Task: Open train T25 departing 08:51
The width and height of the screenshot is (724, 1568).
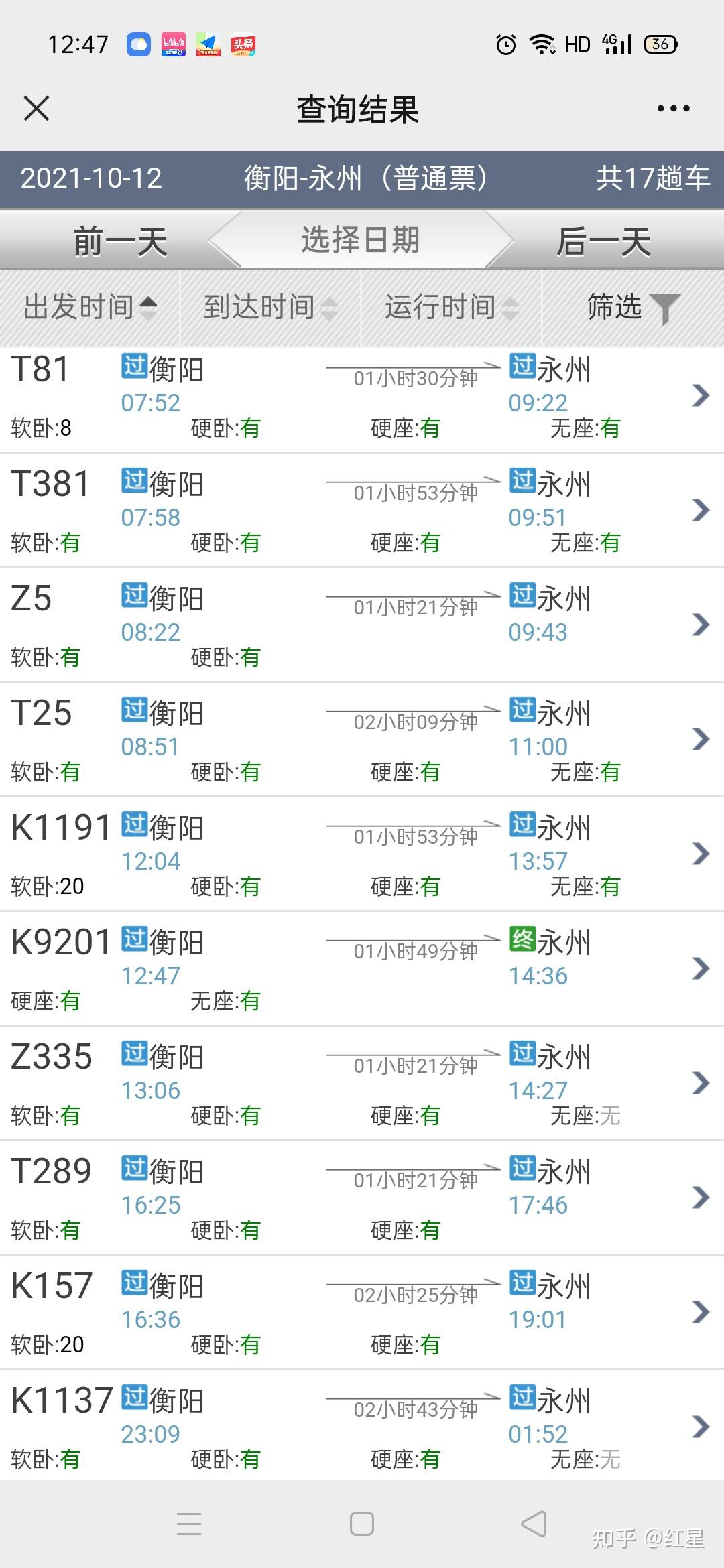Action: (362, 741)
